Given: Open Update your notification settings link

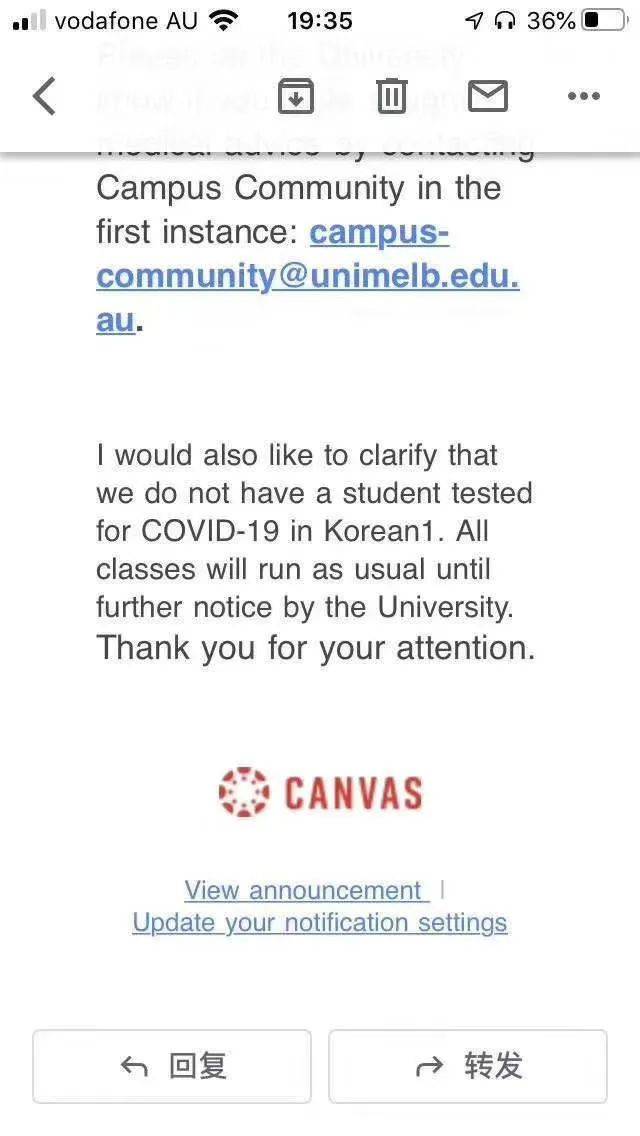Looking at the screenshot, I should click(x=320, y=922).
